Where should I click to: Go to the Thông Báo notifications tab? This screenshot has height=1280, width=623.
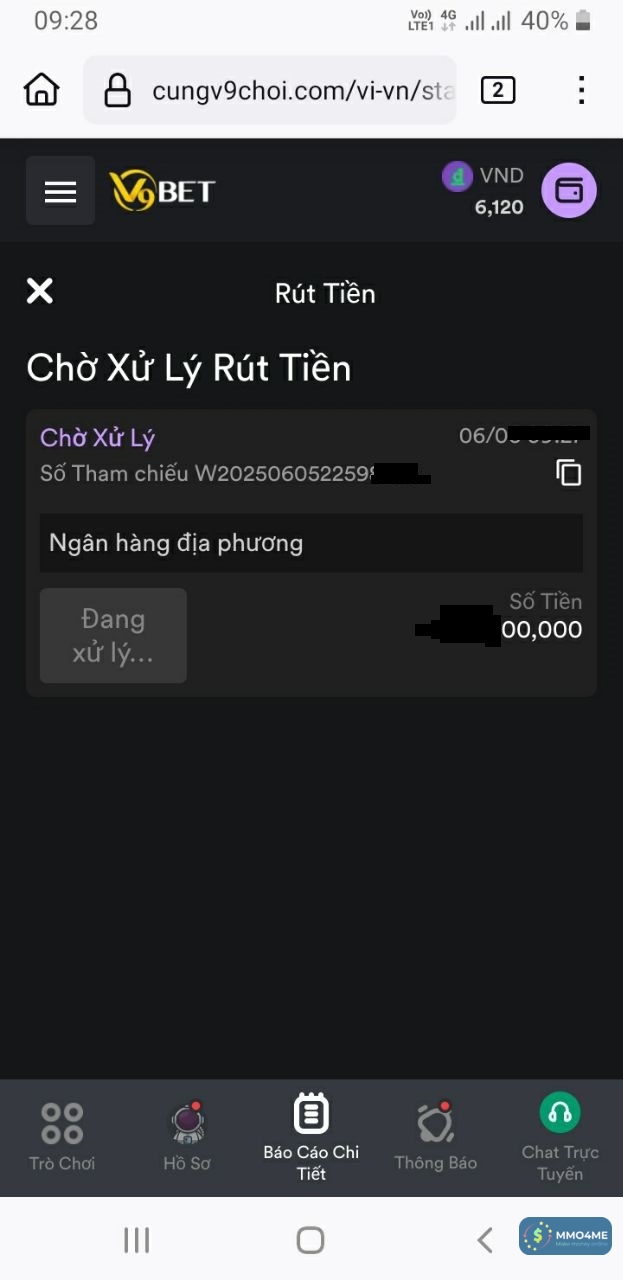tap(435, 1137)
